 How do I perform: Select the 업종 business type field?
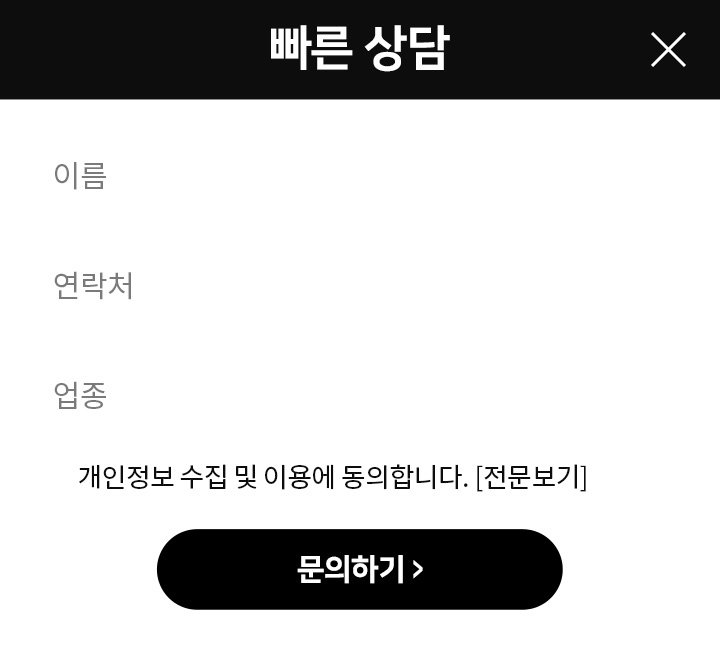click(x=360, y=396)
